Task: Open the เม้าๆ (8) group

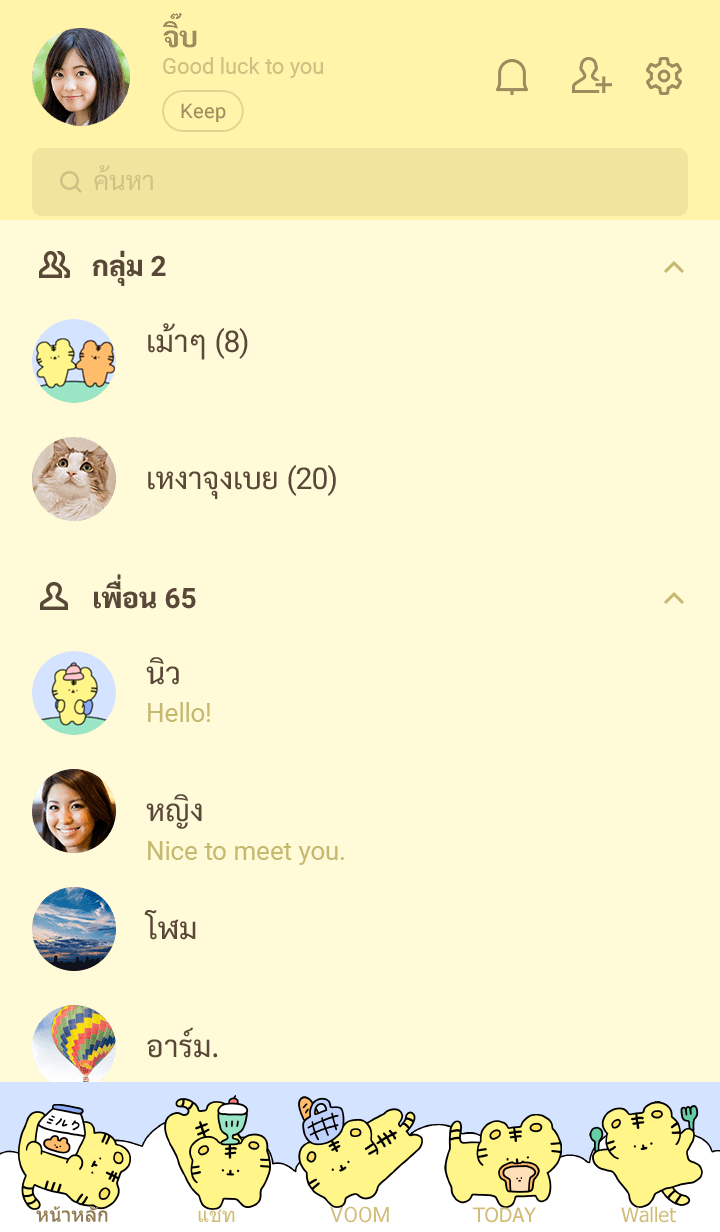Action: coord(197,343)
